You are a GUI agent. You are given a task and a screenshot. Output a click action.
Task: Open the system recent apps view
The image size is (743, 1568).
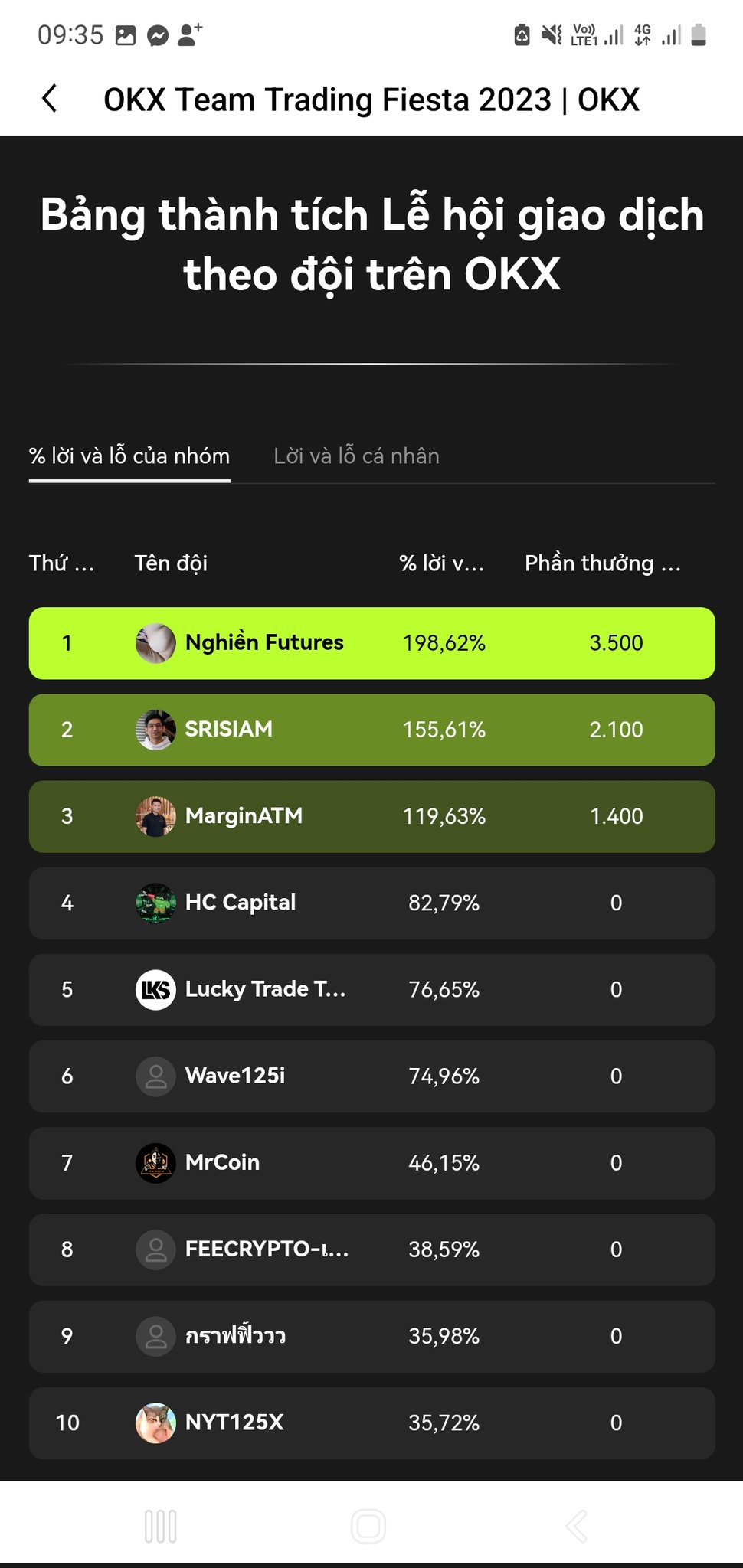[161, 1526]
